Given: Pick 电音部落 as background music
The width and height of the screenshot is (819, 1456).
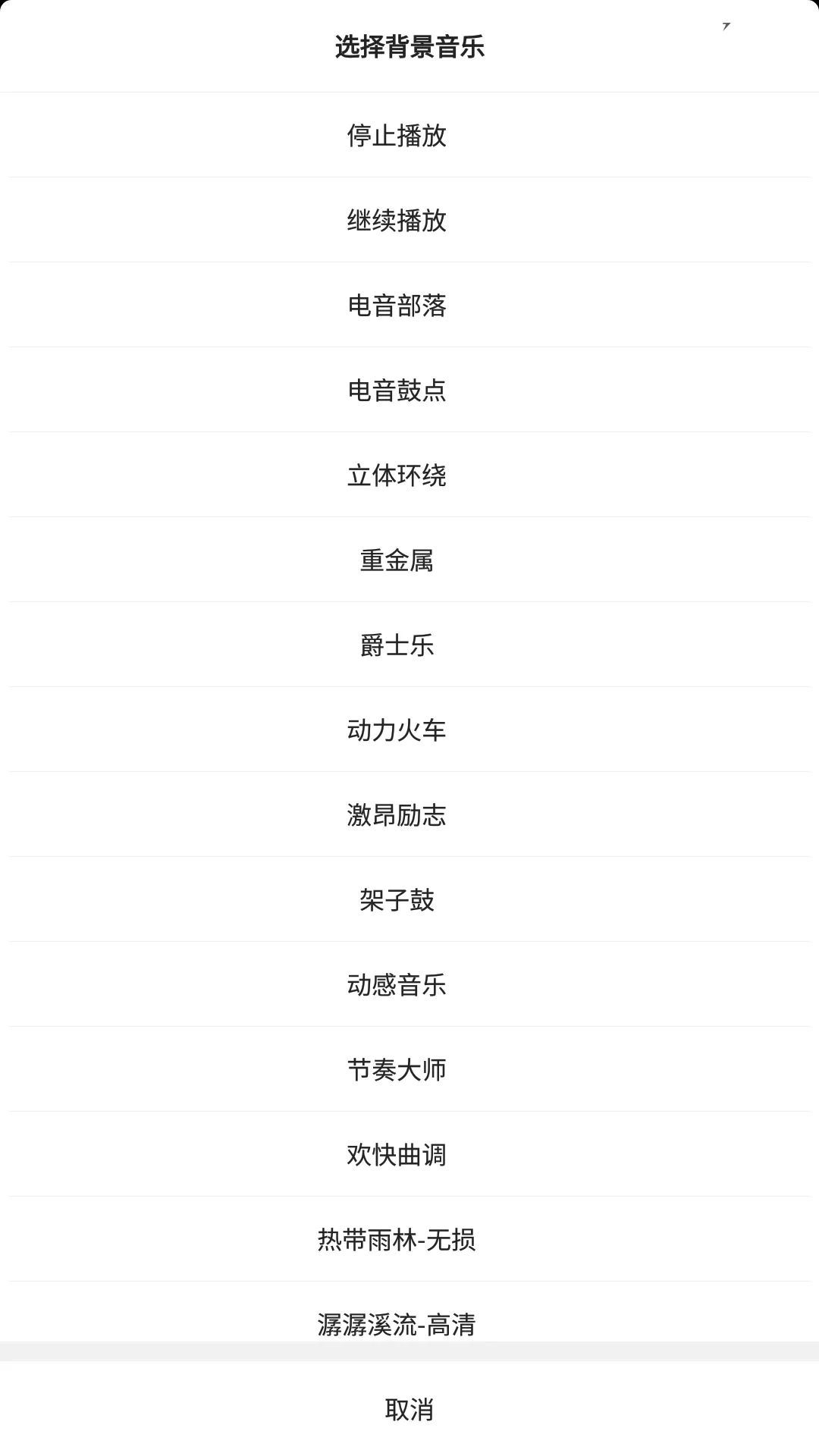Looking at the screenshot, I should (x=397, y=306).
